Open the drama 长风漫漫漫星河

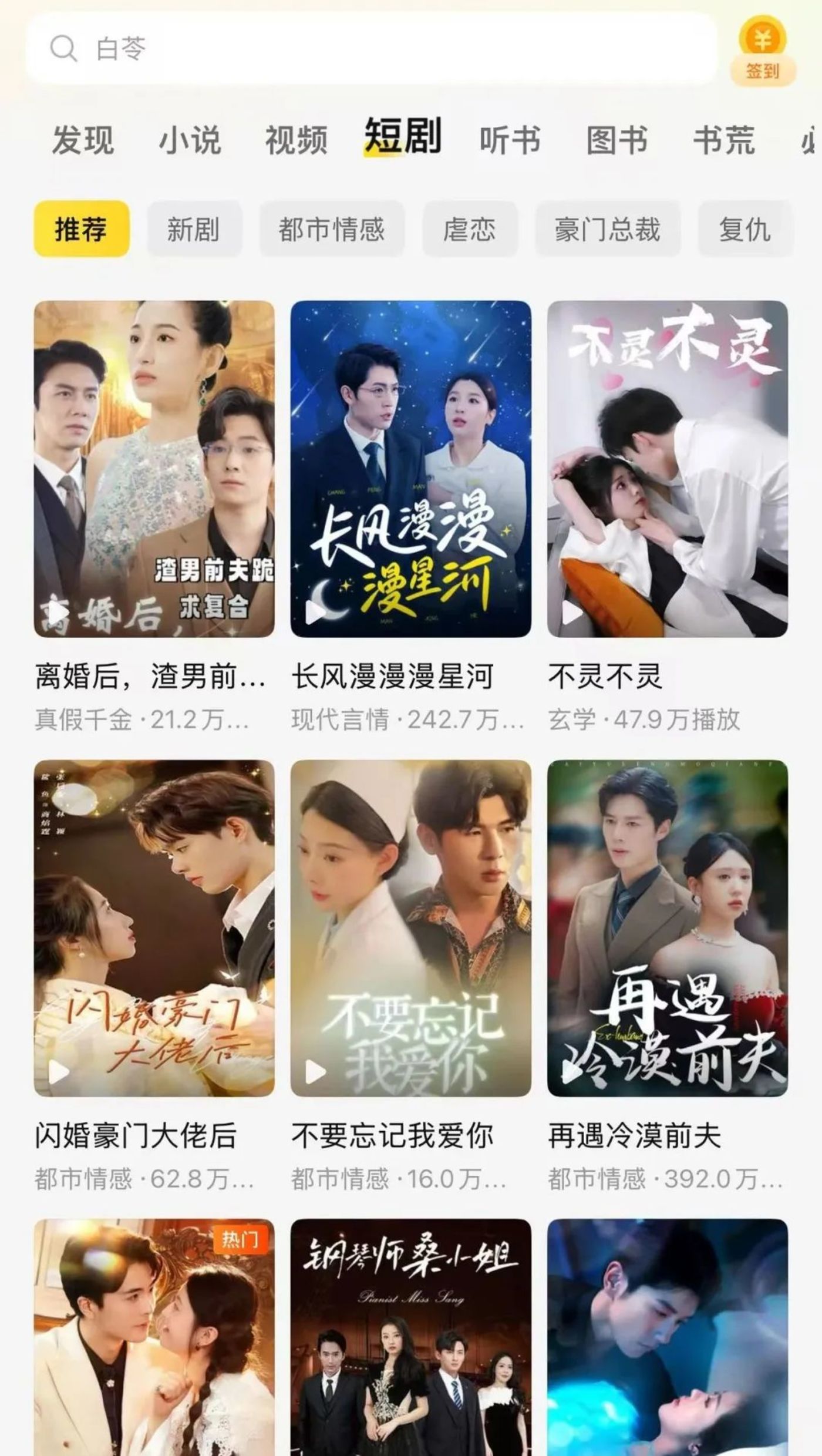tap(410, 469)
